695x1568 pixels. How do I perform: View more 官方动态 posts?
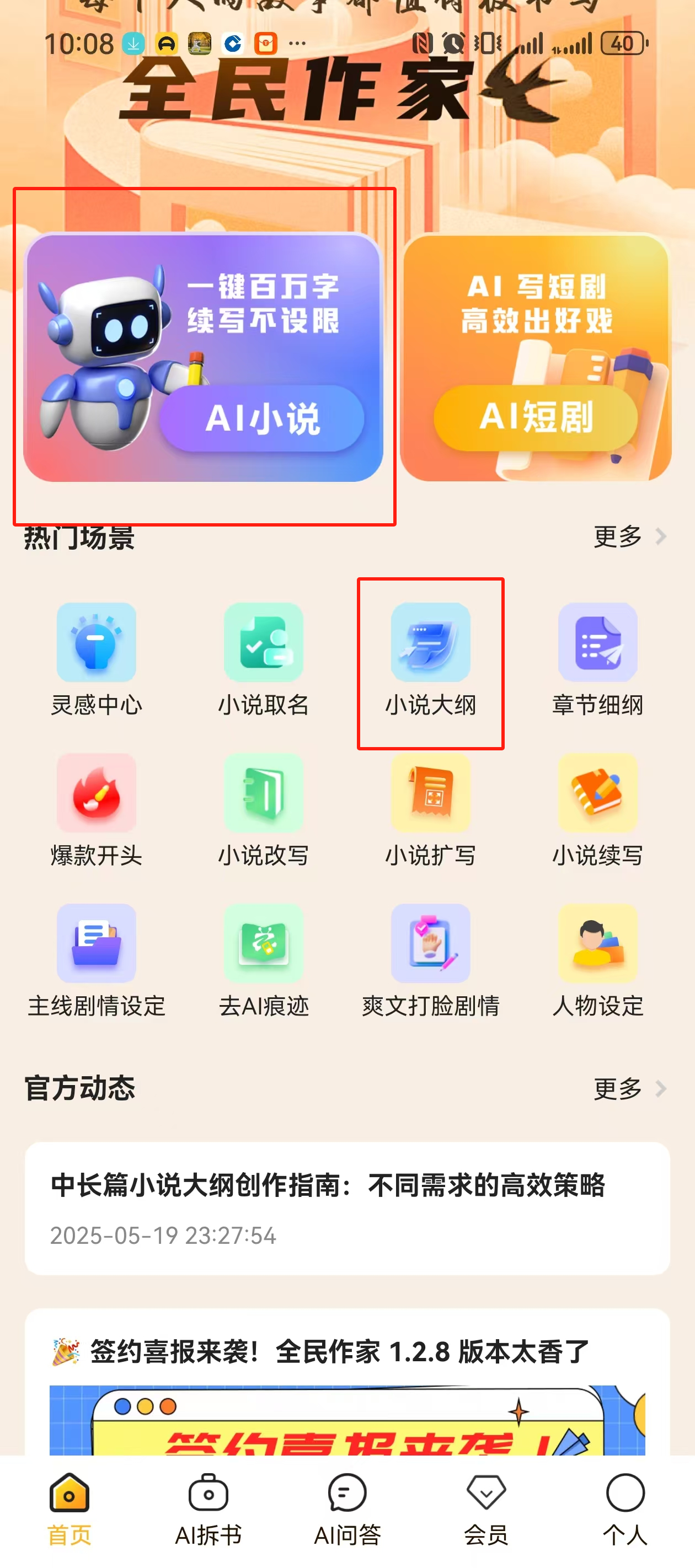(x=629, y=1088)
